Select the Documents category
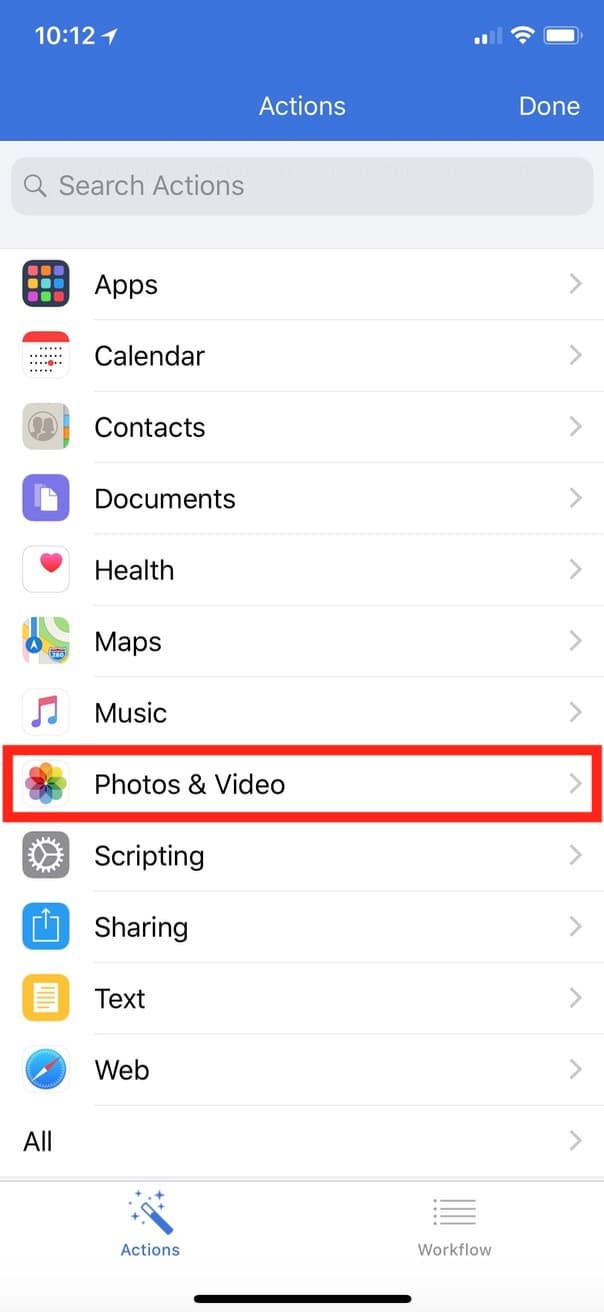Image resolution: width=604 pixels, height=1312 pixels. [300, 499]
